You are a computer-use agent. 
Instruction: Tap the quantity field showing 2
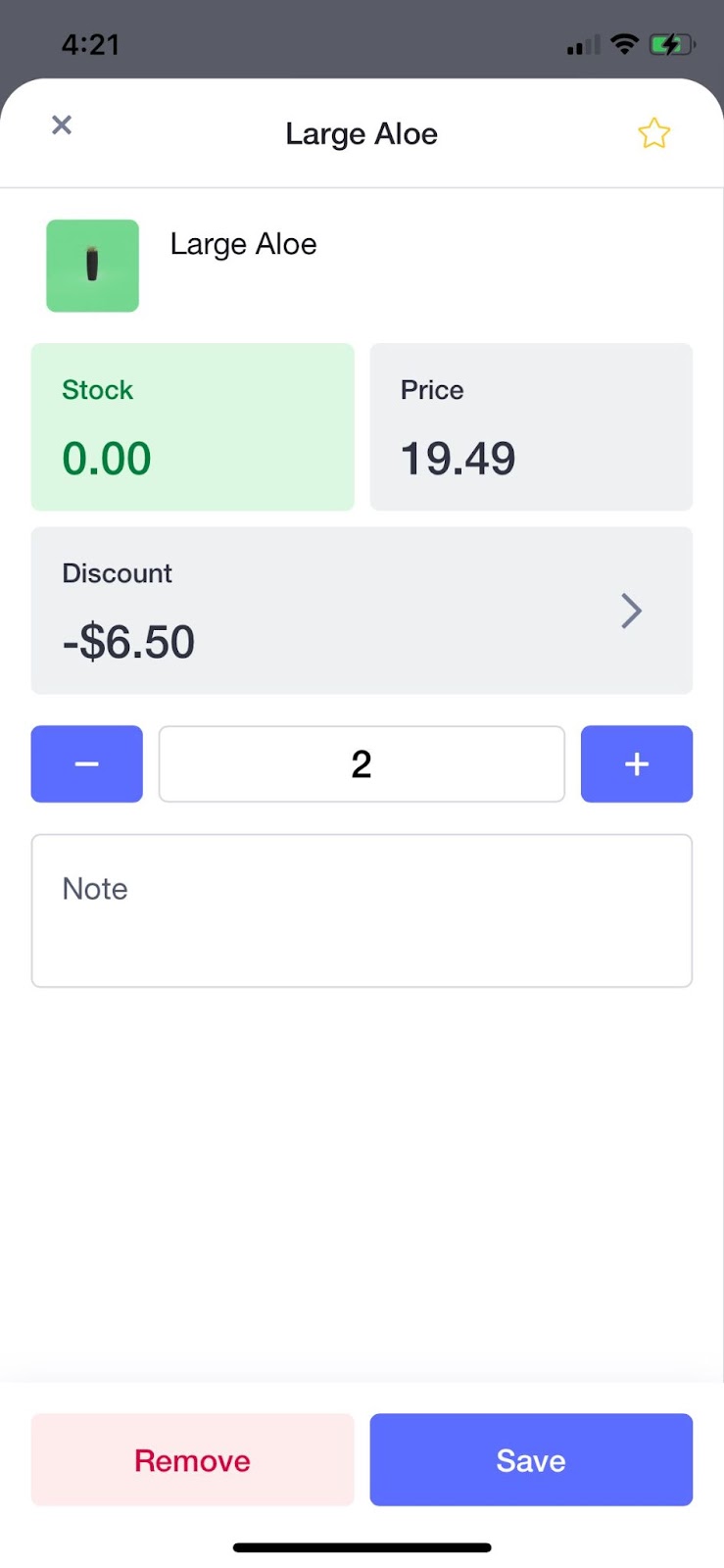pyautogui.click(x=362, y=764)
